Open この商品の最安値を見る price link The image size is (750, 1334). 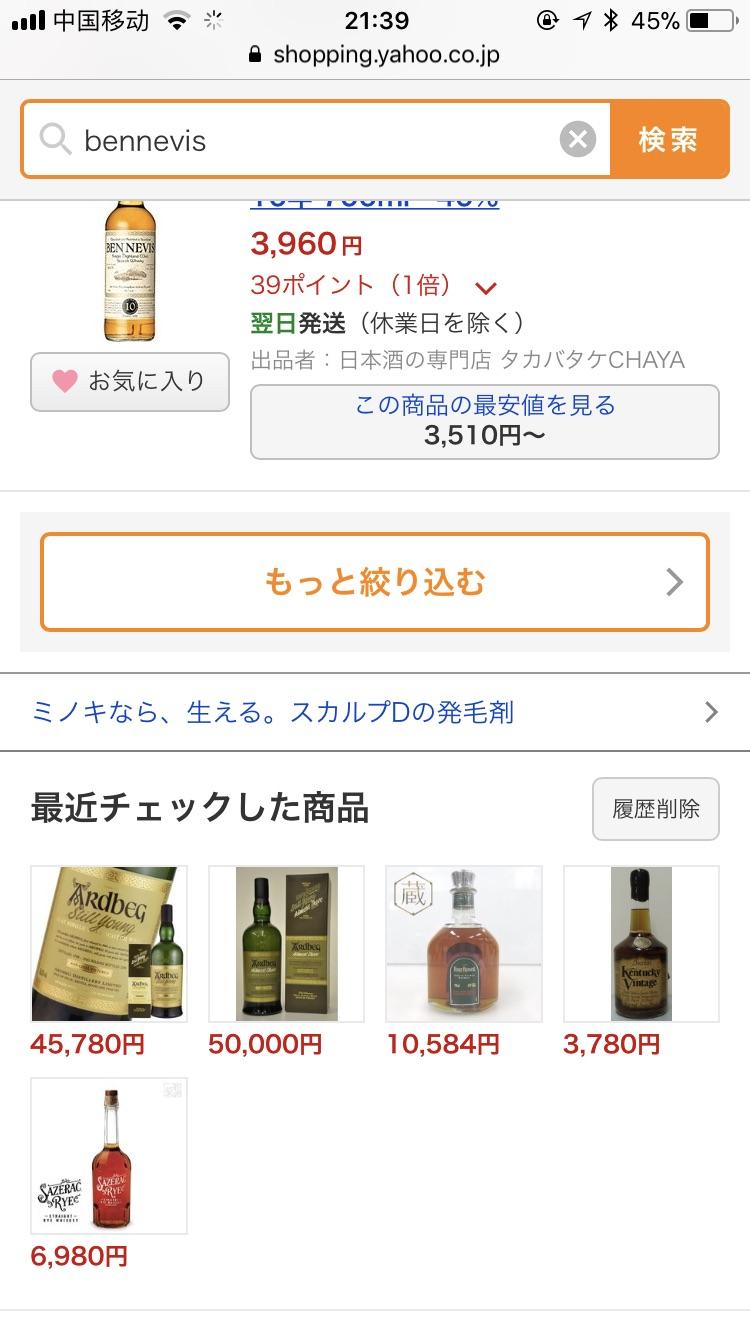[483, 421]
